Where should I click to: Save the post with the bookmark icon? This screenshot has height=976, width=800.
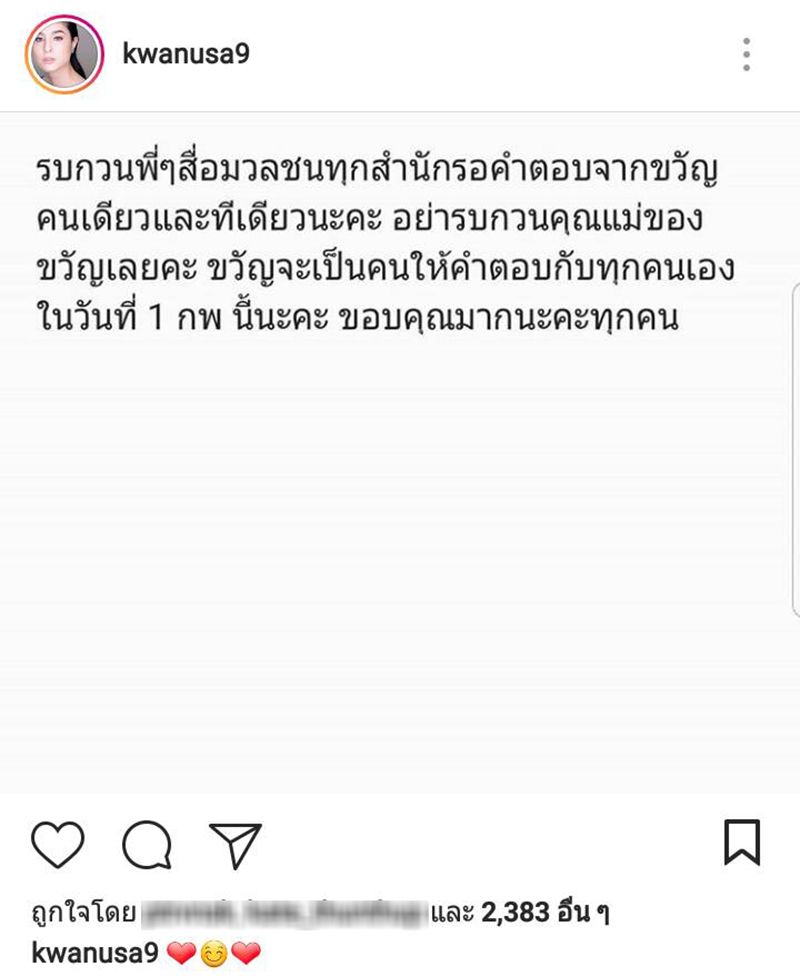[742, 842]
